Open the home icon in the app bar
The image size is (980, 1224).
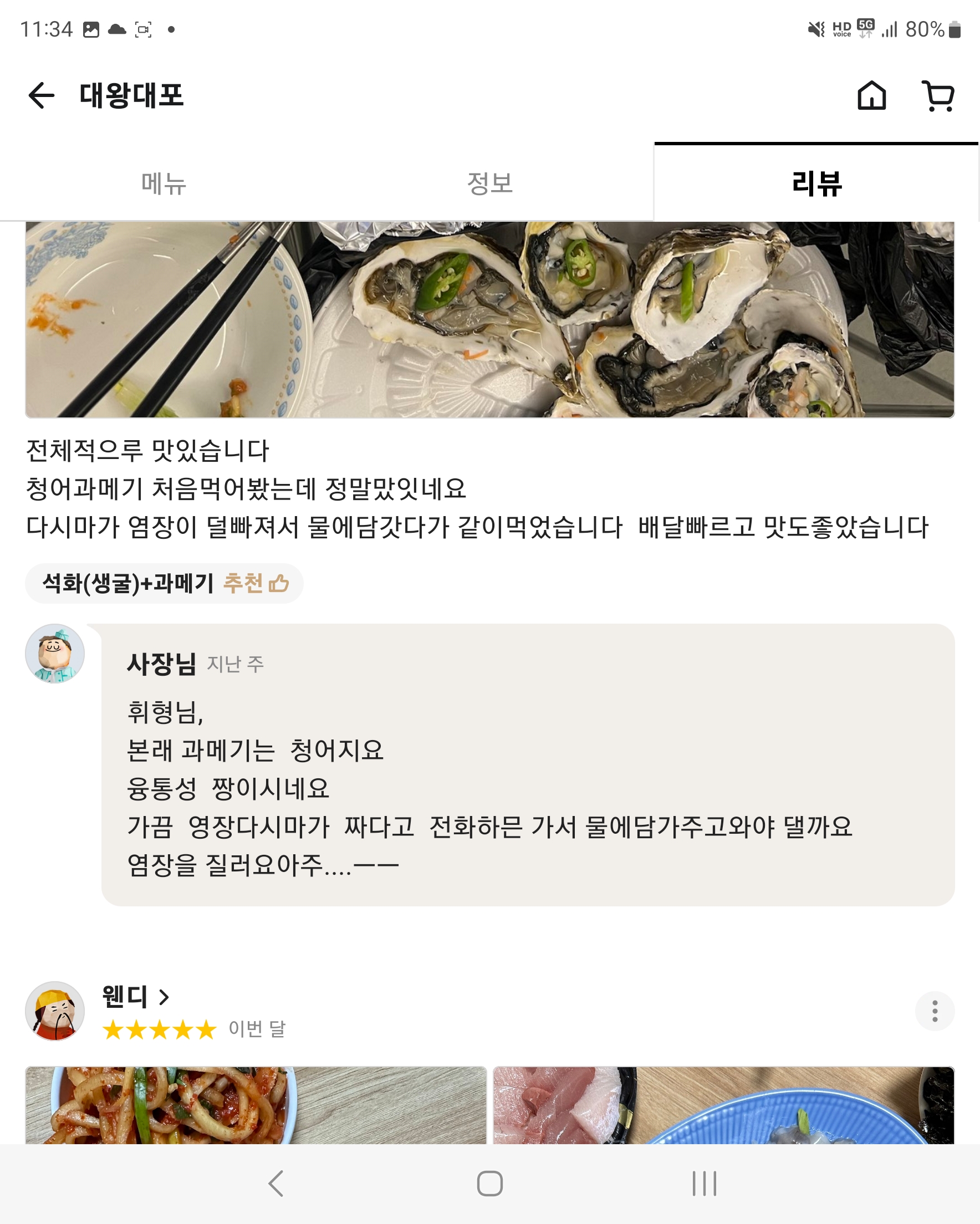point(871,95)
